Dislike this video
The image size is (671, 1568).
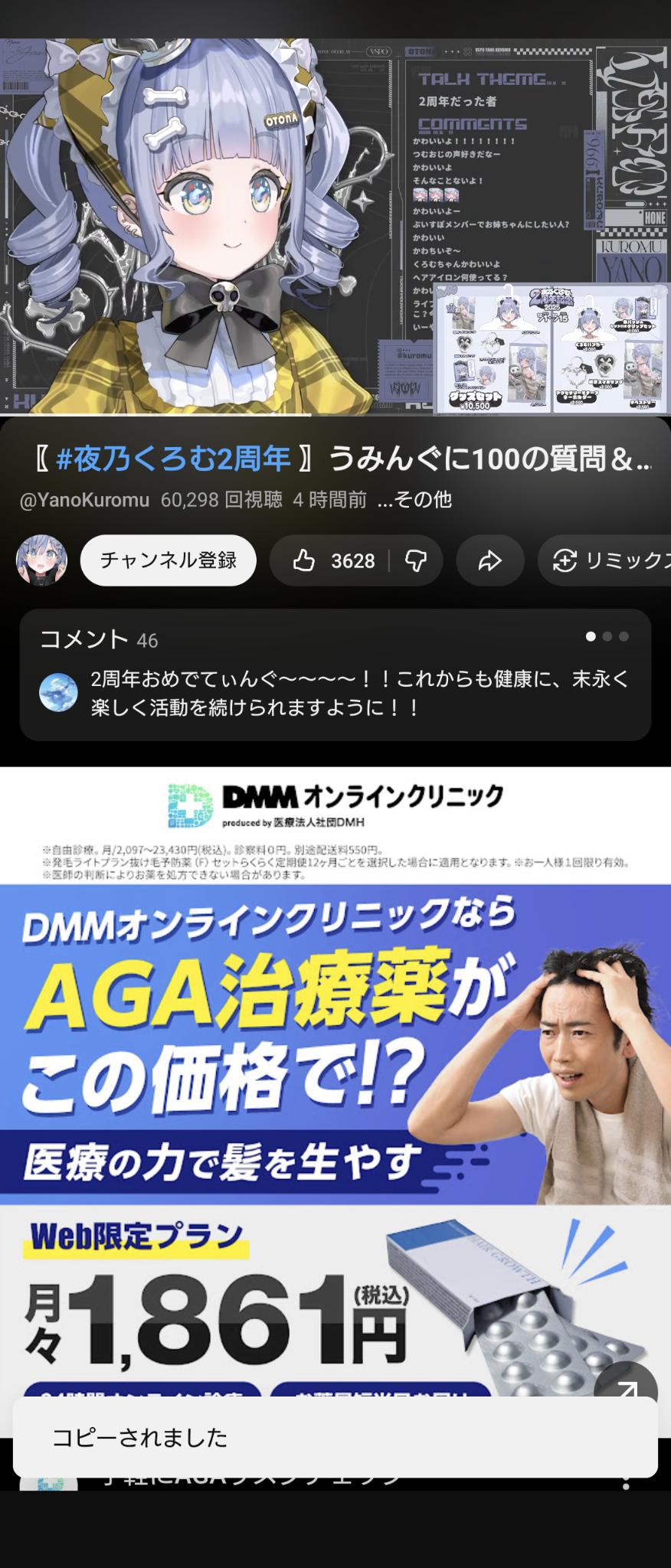416,561
